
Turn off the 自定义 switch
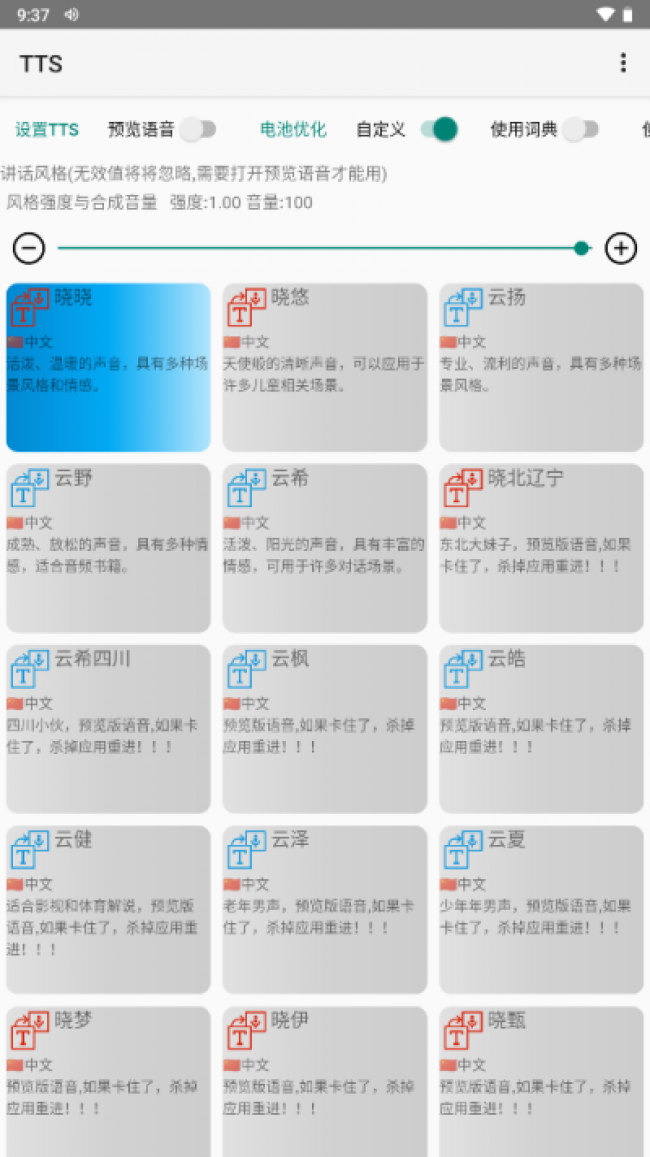coord(438,129)
